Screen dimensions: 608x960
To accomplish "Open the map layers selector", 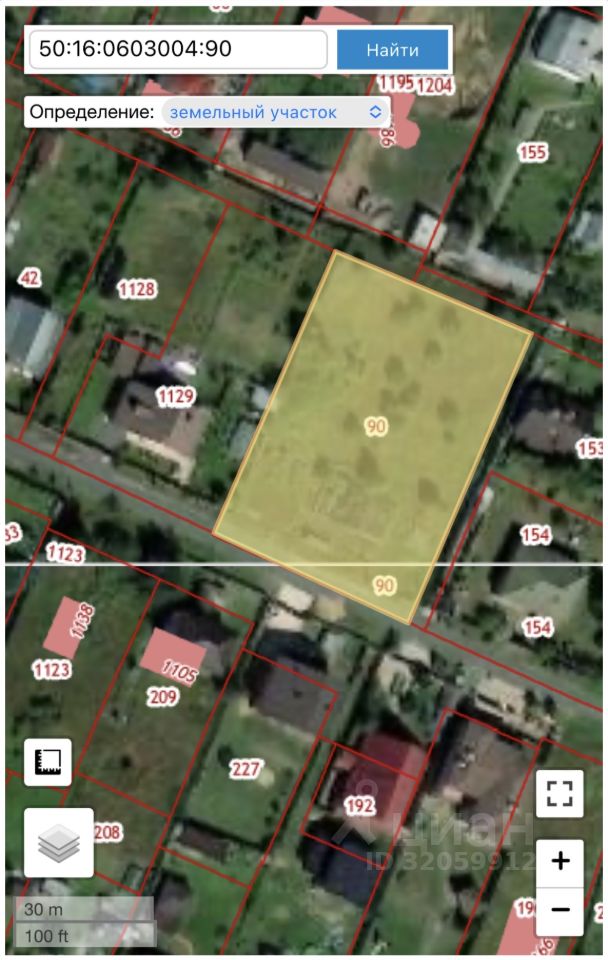I will pyautogui.click(x=58, y=842).
